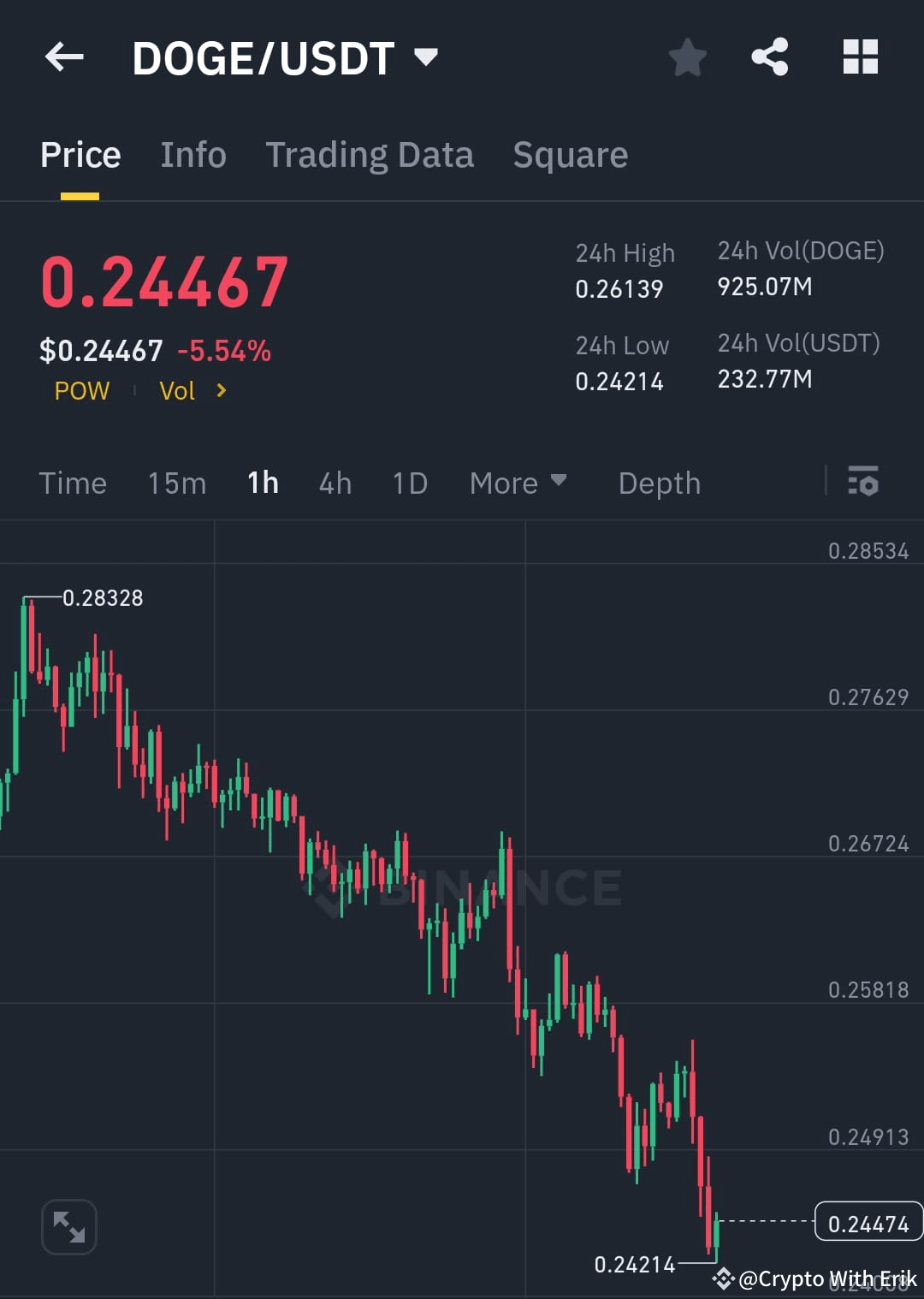The height and width of the screenshot is (1299, 924).
Task: Tap the POW tag below the price
Action: click(81, 390)
